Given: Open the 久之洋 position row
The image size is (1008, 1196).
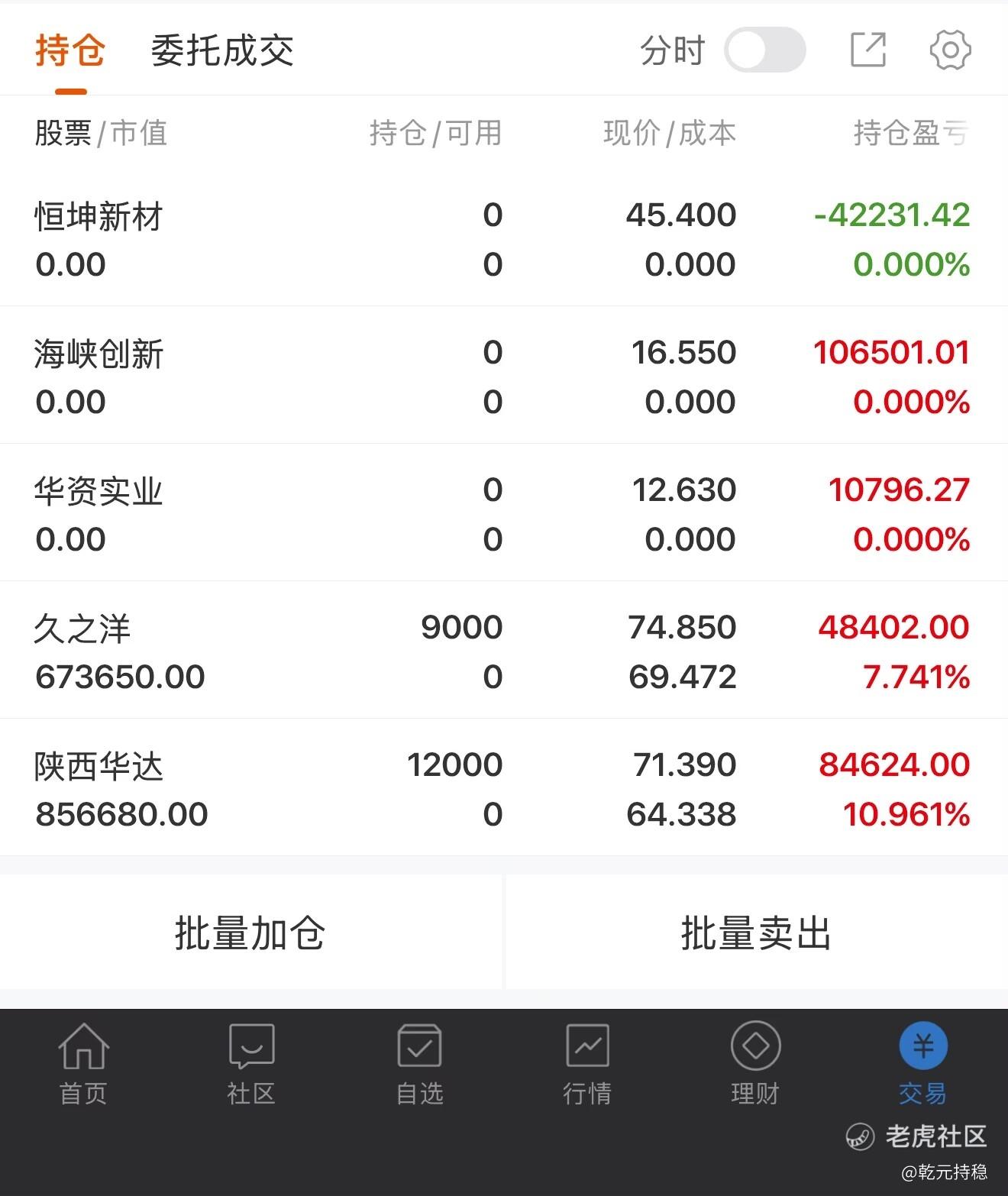Looking at the screenshot, I should point(502,651).
